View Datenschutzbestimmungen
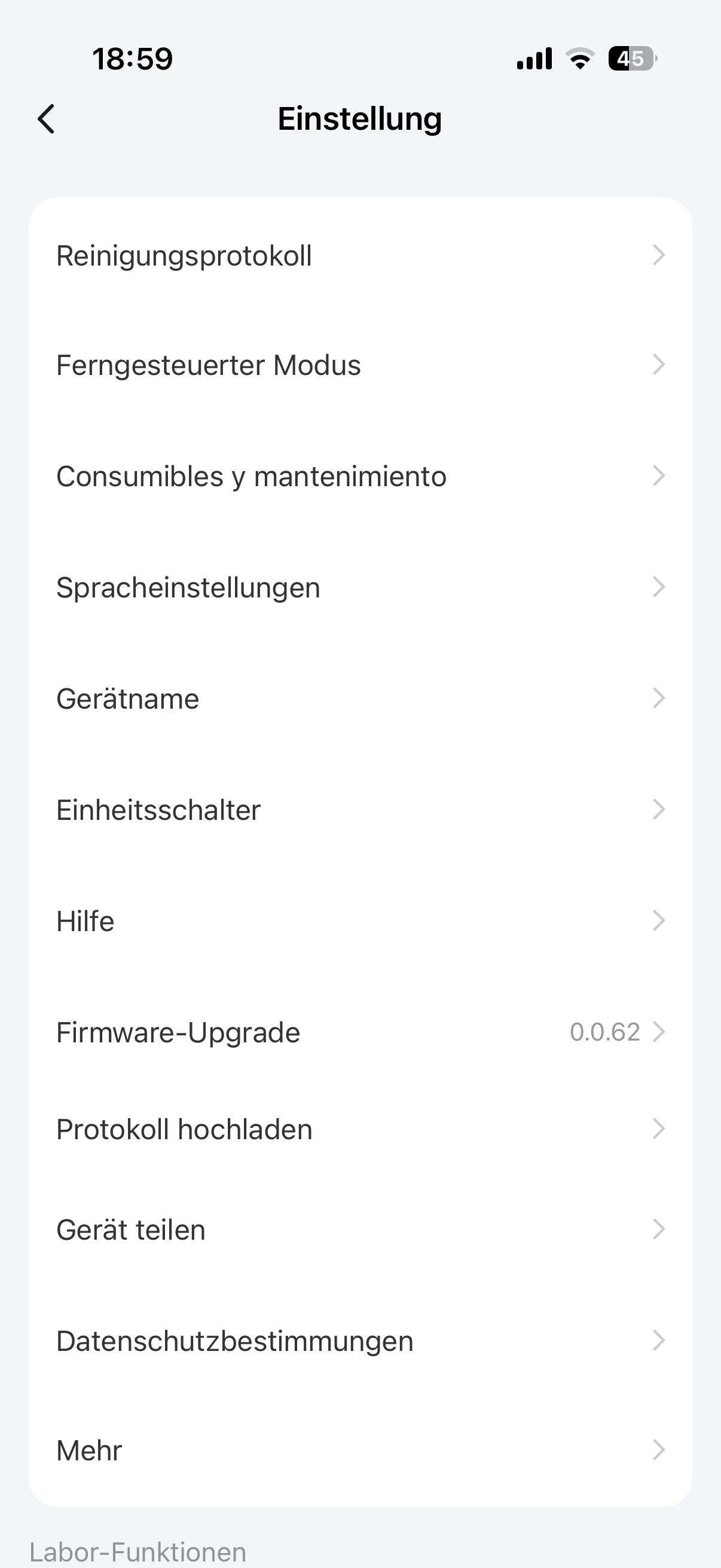The width and height of the screenshot is (721, 1568). point(360,1341)
